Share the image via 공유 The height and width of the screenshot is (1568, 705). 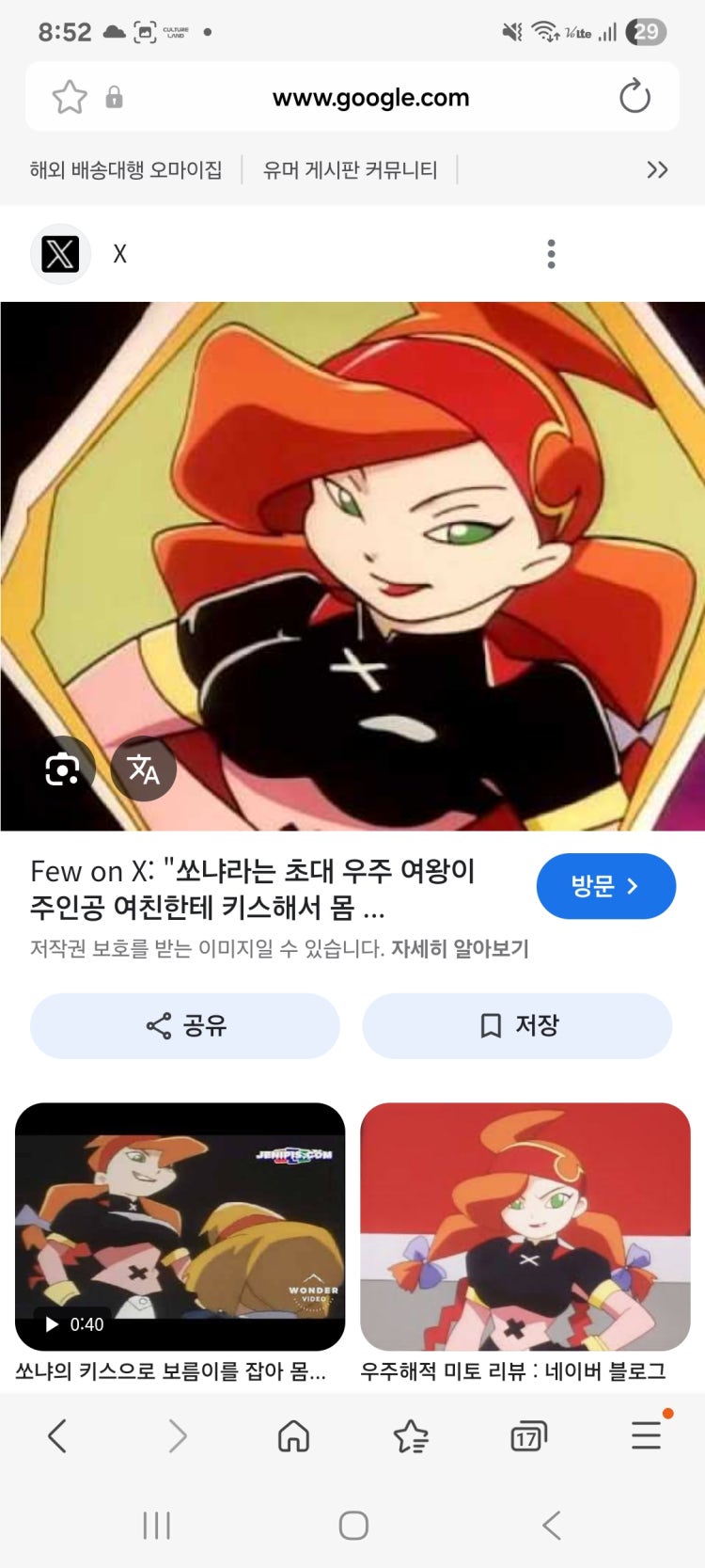[185, 1025]
